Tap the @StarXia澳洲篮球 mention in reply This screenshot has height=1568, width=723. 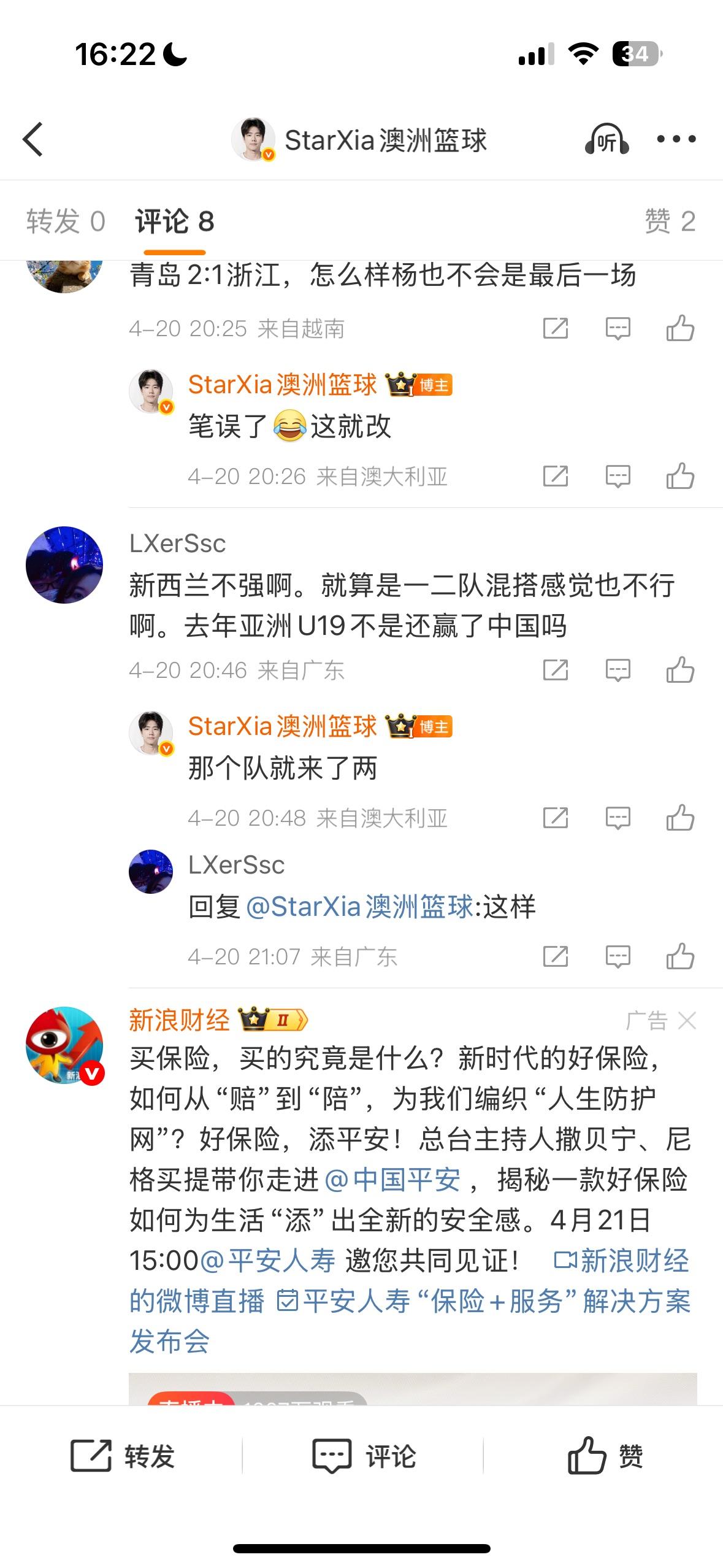tap(359, 907)
